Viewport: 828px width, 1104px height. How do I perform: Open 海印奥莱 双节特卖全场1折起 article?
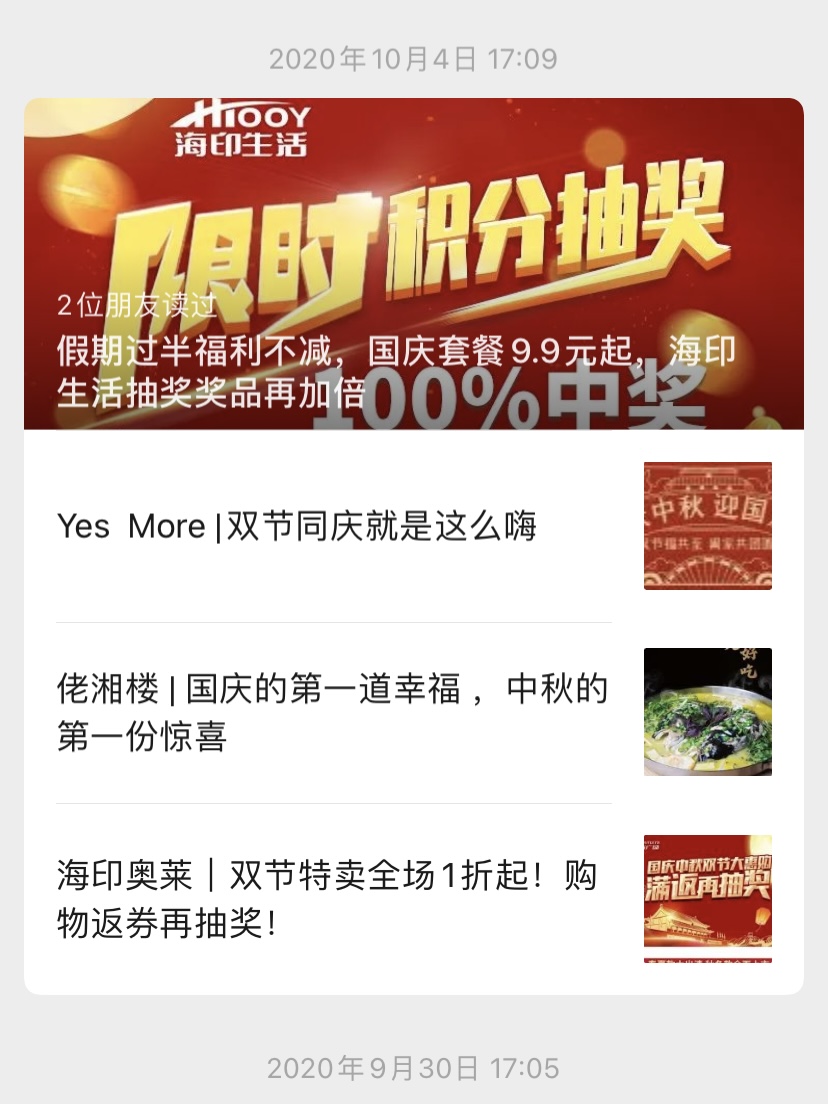(x=327, y=899)
